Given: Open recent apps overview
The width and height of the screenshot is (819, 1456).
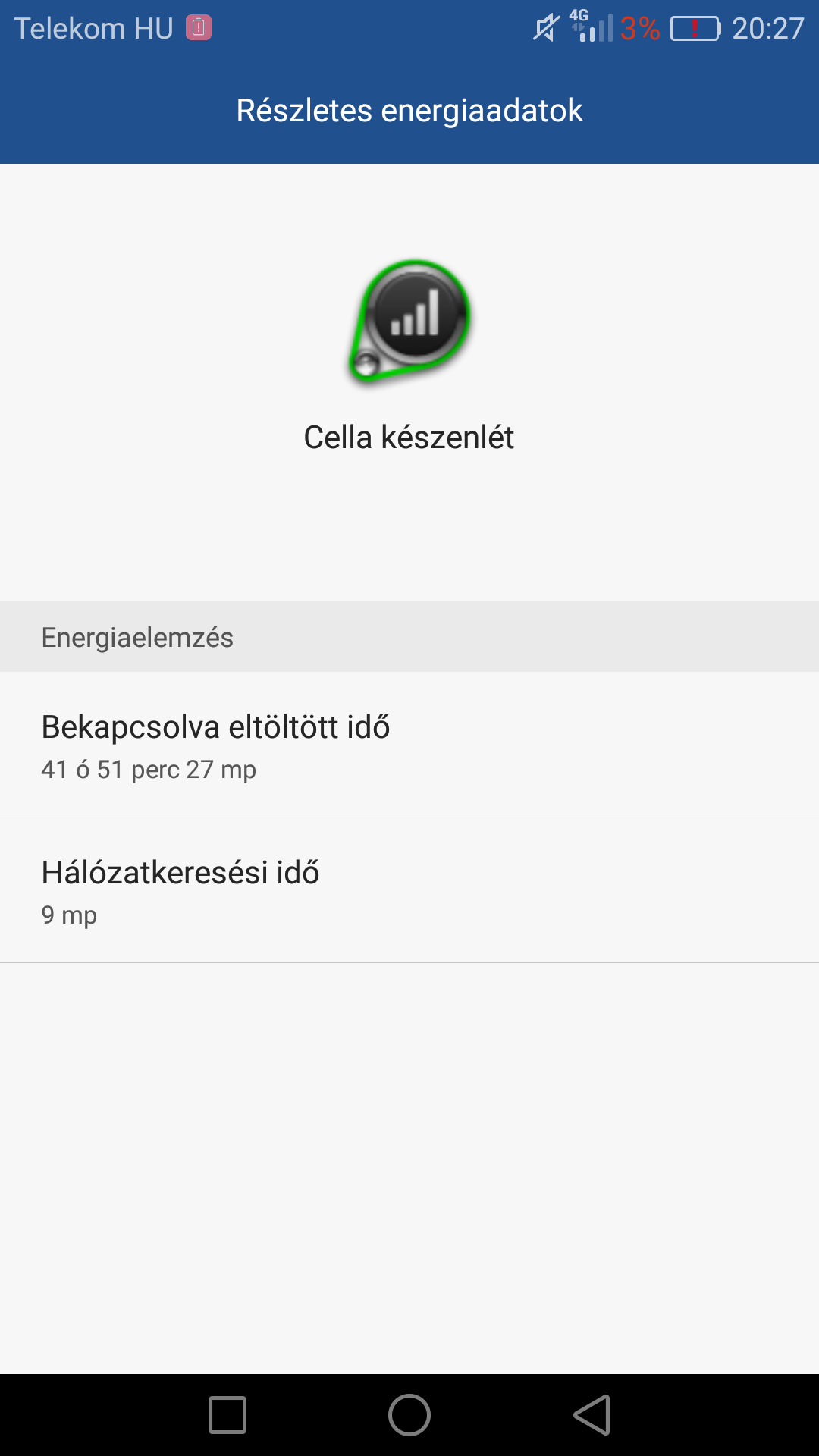Looking at the screenshot, I should (x=227, y=1415).
